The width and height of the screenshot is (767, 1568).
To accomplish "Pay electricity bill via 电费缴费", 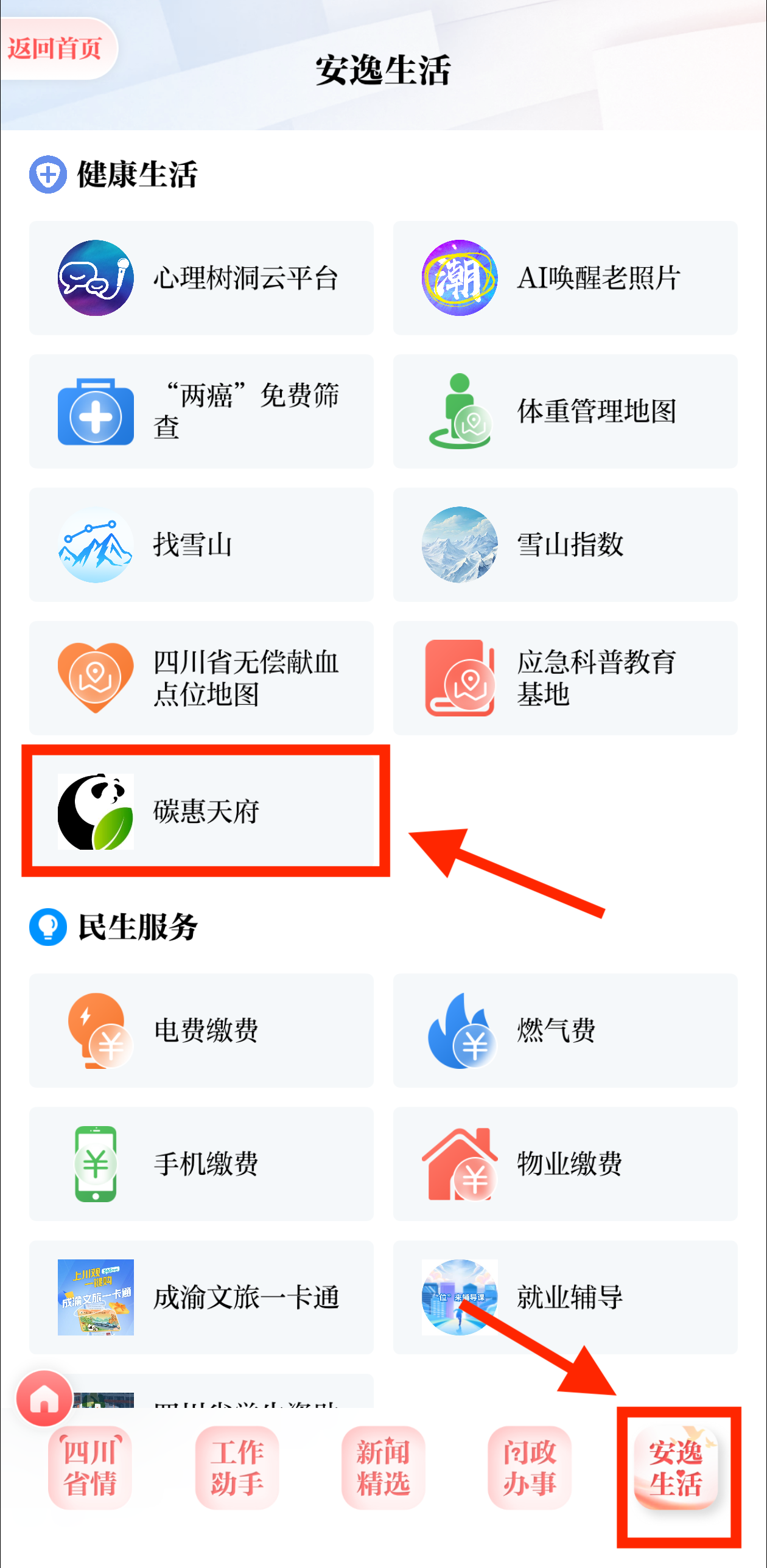I will [x=201, y=1031].
